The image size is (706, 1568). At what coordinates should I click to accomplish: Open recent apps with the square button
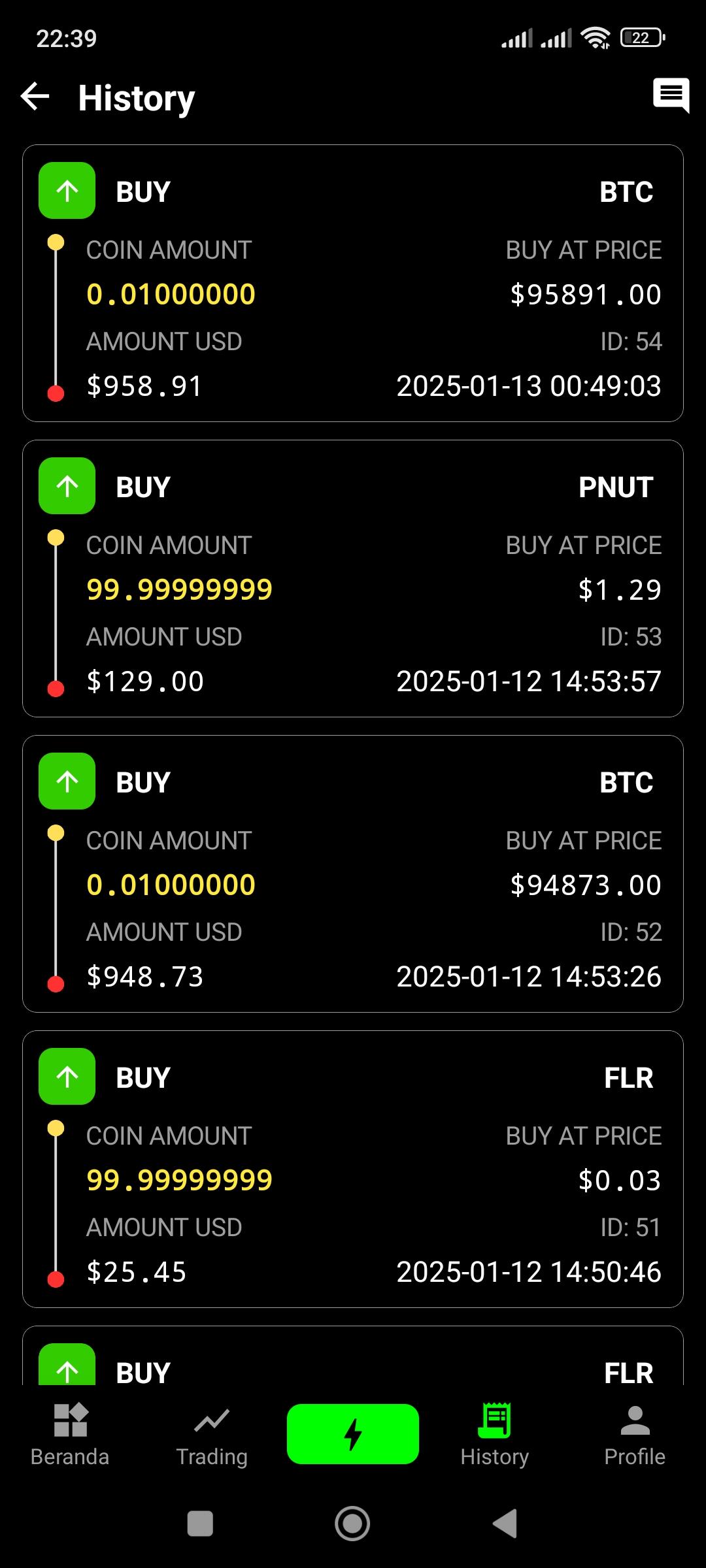(x=200, y=1524)
